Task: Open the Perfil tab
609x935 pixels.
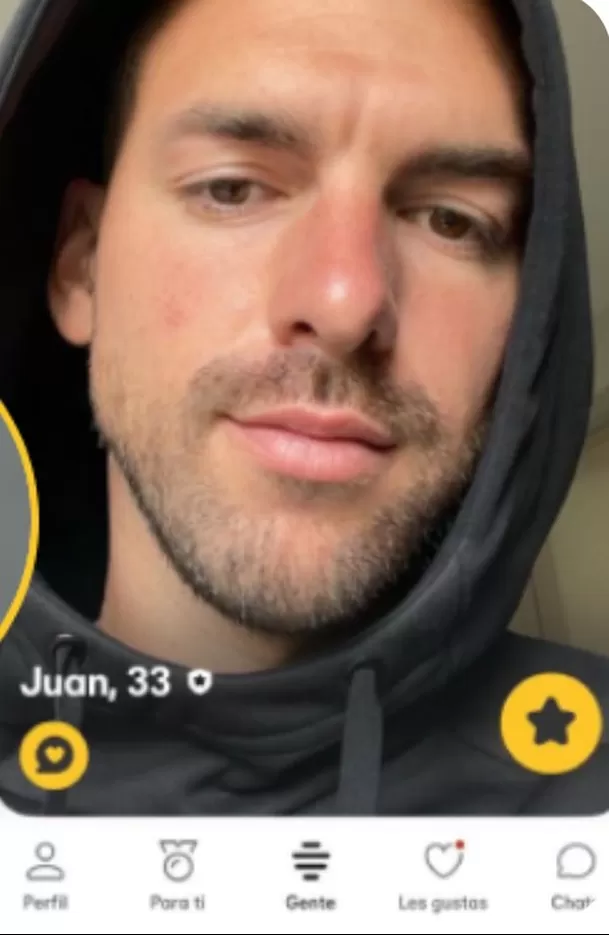Action: pos(45,874)
